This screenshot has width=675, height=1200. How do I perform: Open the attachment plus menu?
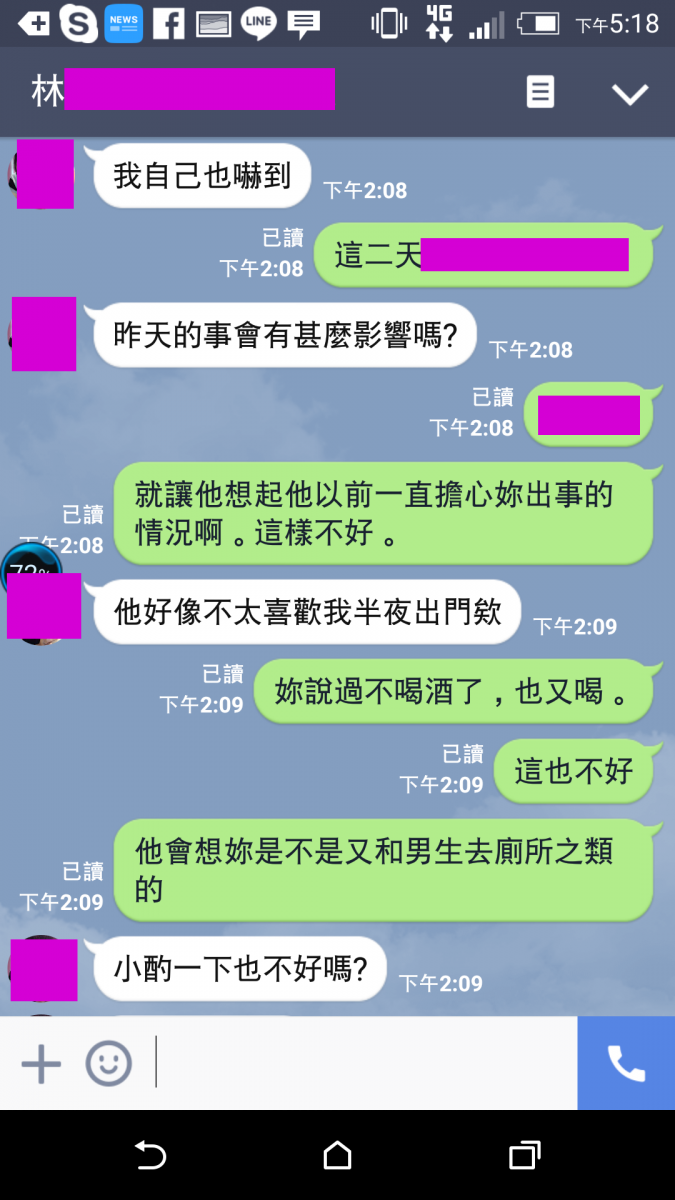[x=41, y=1064]
